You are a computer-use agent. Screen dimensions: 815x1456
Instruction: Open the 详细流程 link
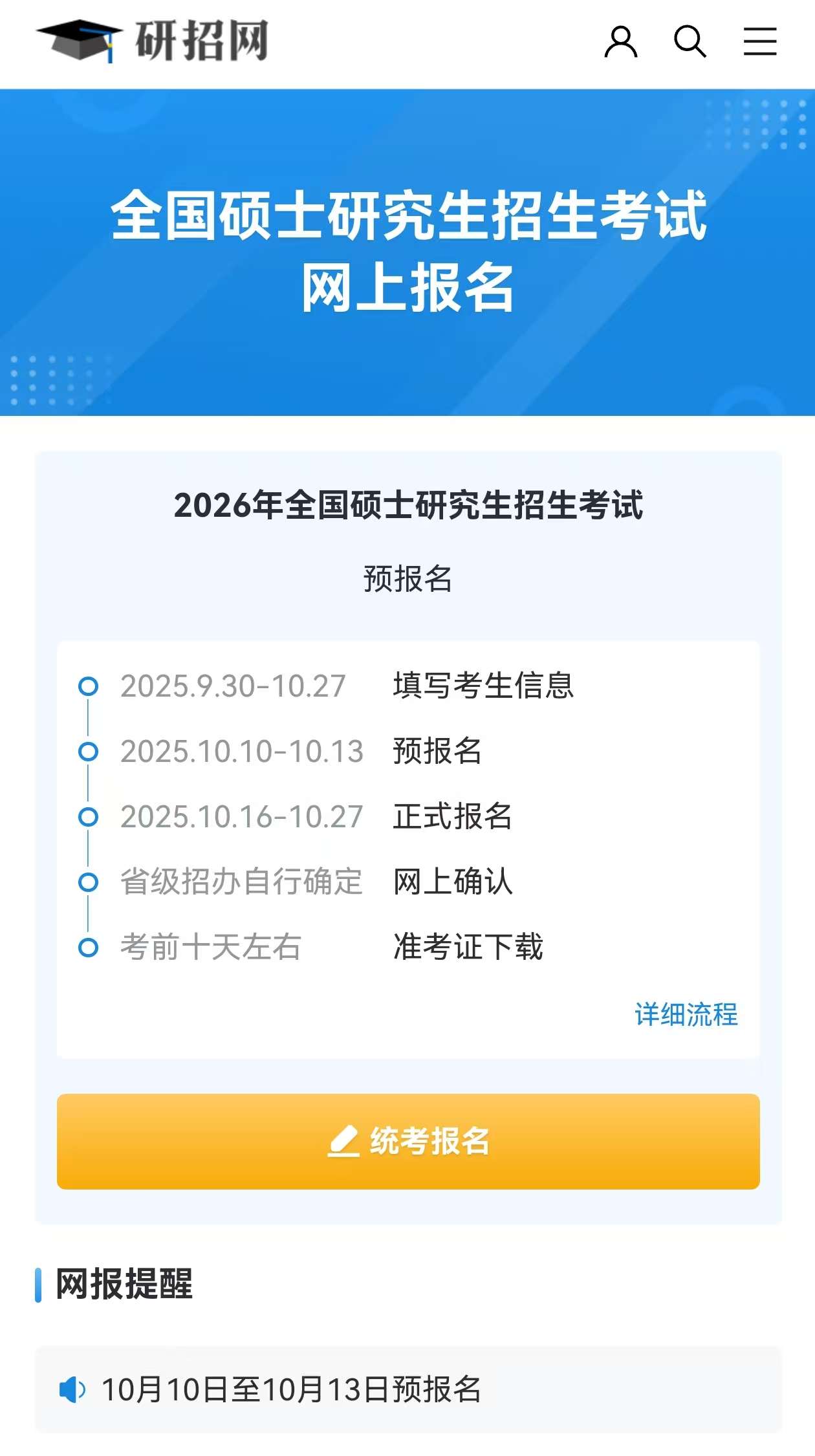(686, 1014)
